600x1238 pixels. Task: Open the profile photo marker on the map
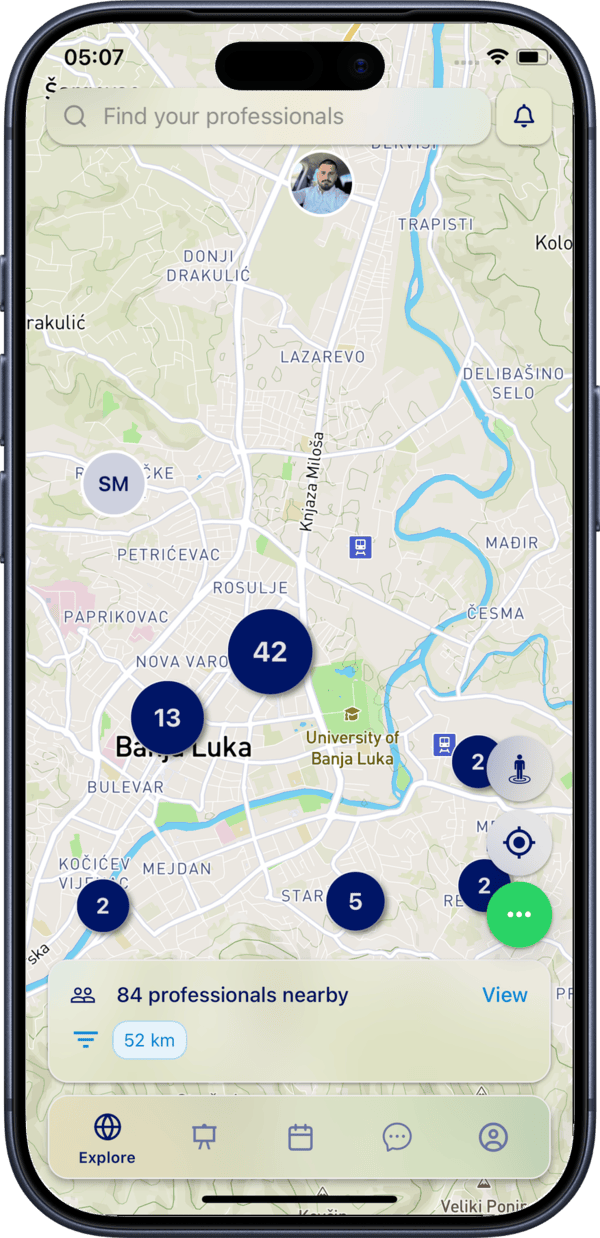click(x=321, y=184)
